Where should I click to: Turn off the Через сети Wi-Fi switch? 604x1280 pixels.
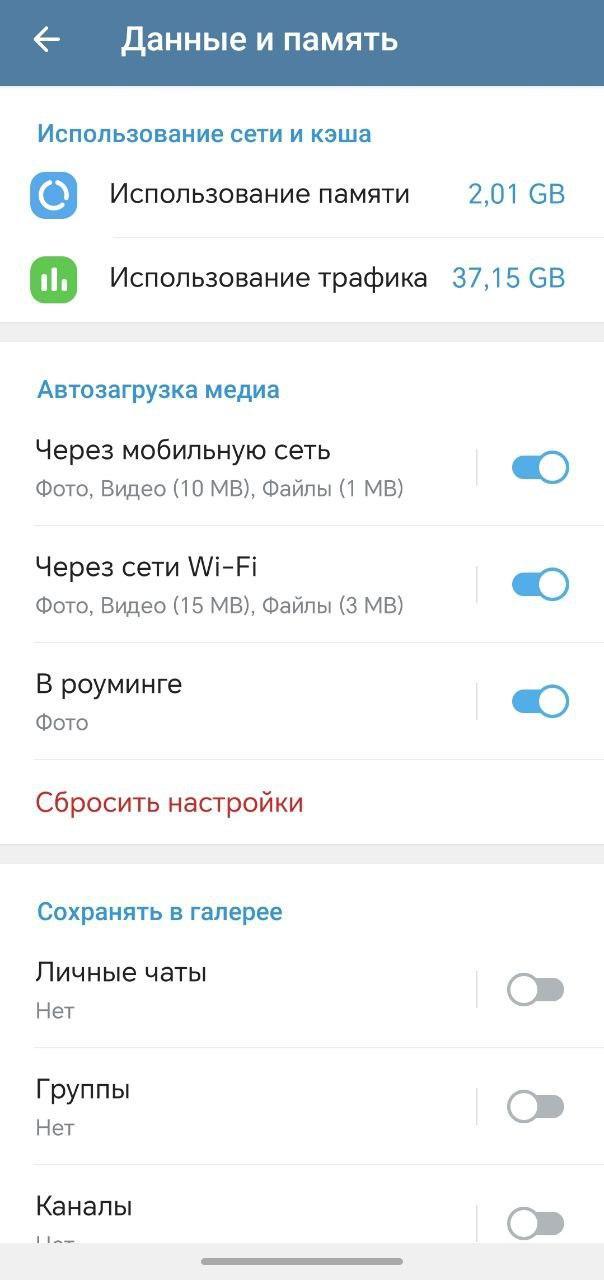(x=540, y=584)
